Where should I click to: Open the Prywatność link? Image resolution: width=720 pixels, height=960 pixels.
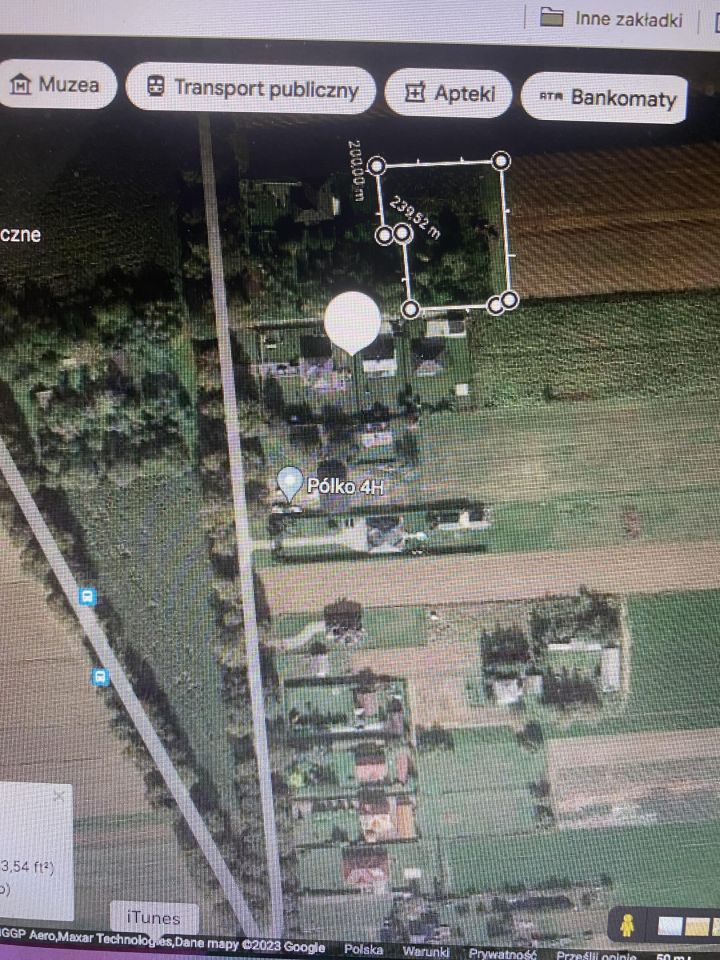coord(499,952)
